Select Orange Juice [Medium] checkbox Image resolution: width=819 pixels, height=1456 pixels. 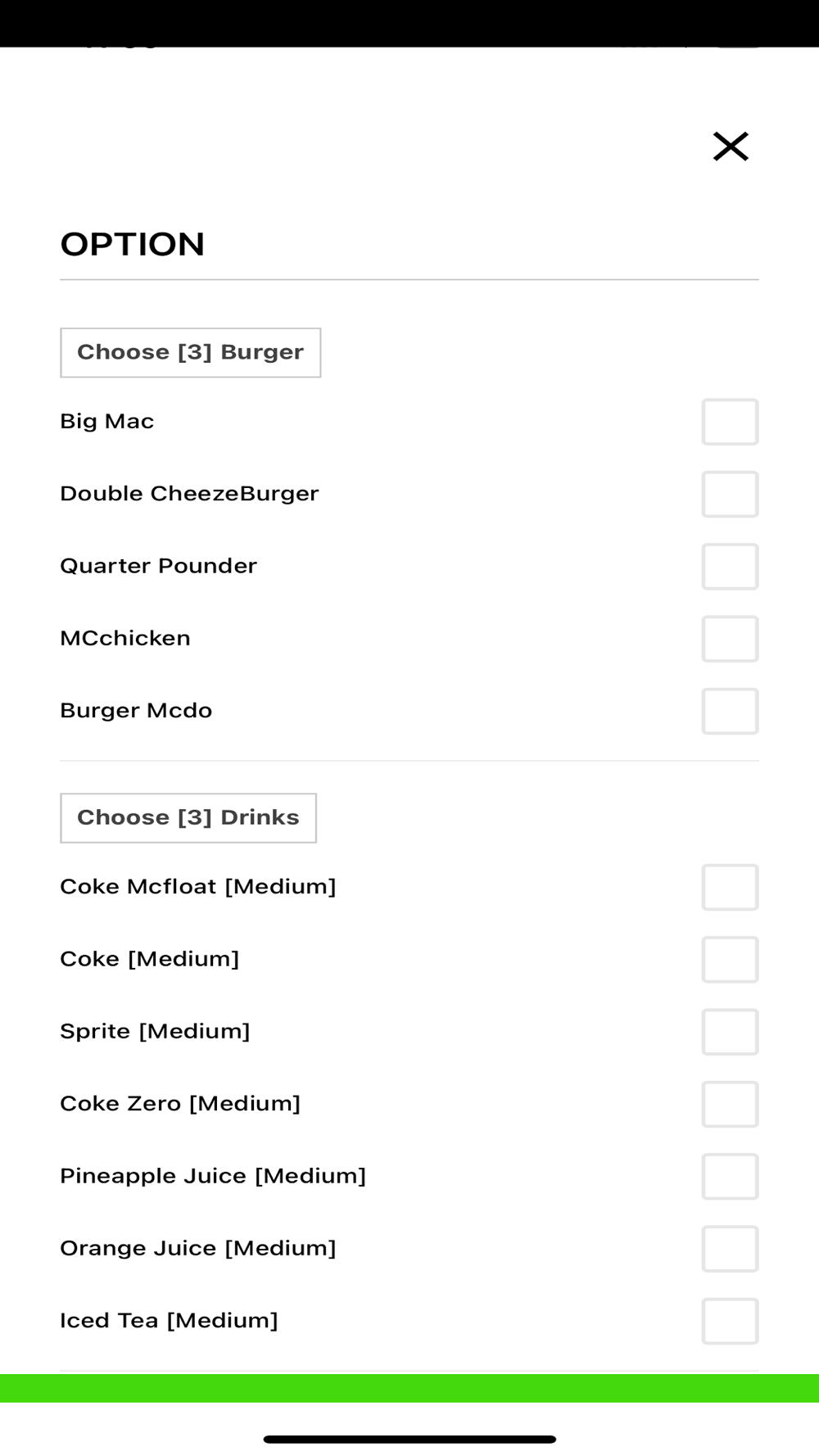tap(730, 1248)
